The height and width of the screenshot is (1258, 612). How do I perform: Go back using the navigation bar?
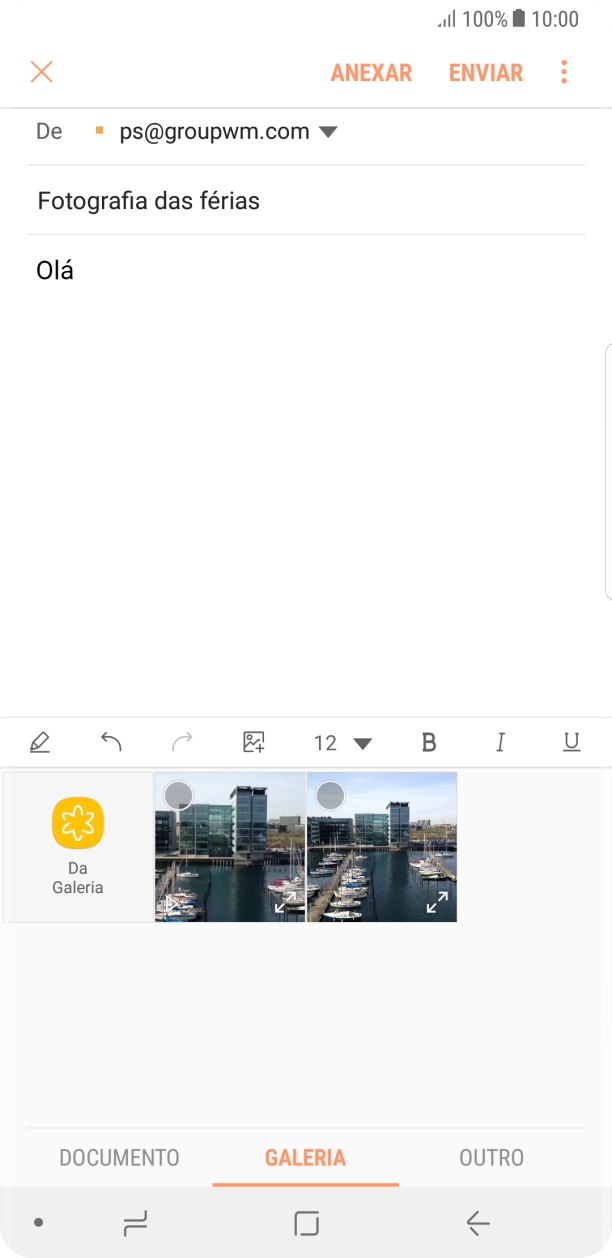[477, 1222]
